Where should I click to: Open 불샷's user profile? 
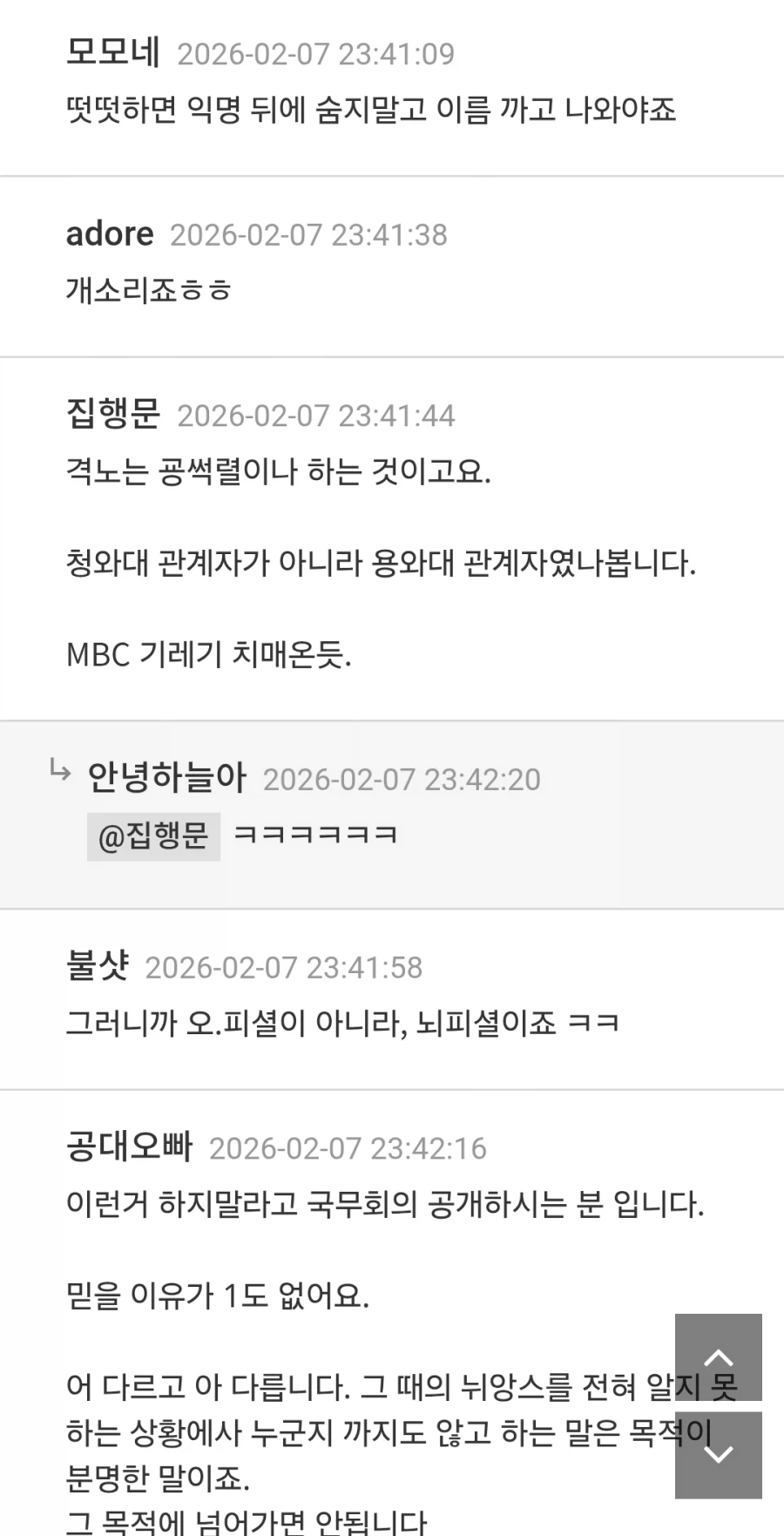(98, 965)
